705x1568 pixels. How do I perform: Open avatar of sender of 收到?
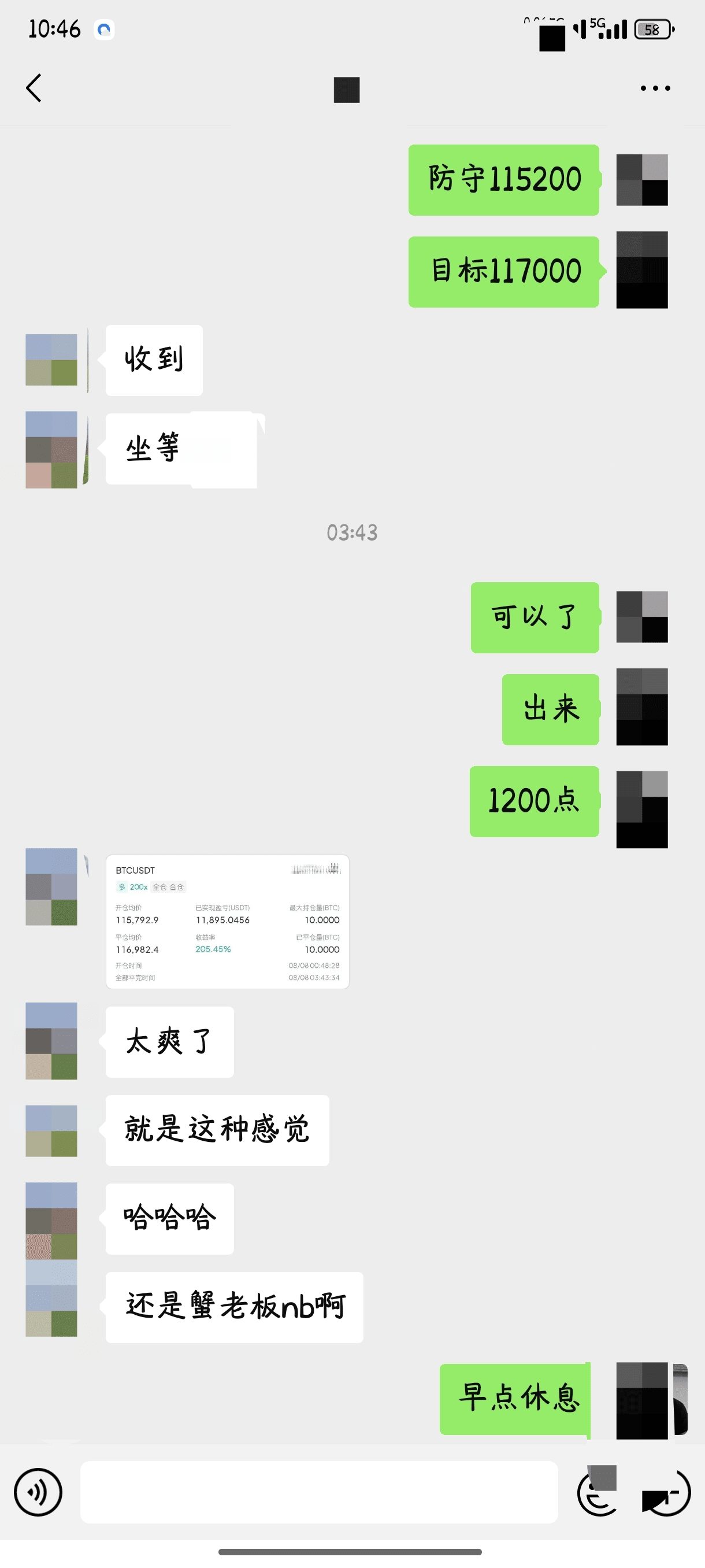tap(51, 360)
